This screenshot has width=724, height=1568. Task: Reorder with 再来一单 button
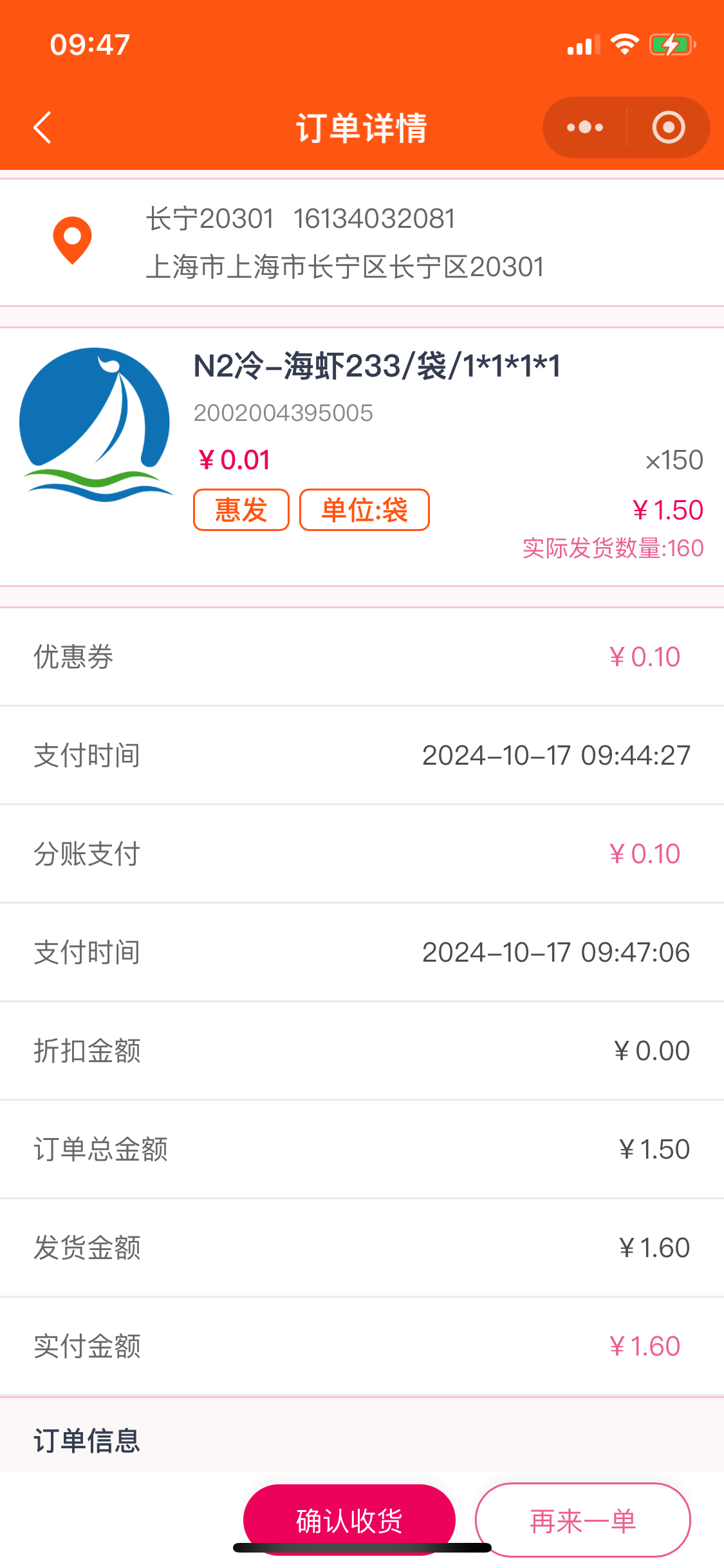582,1520
